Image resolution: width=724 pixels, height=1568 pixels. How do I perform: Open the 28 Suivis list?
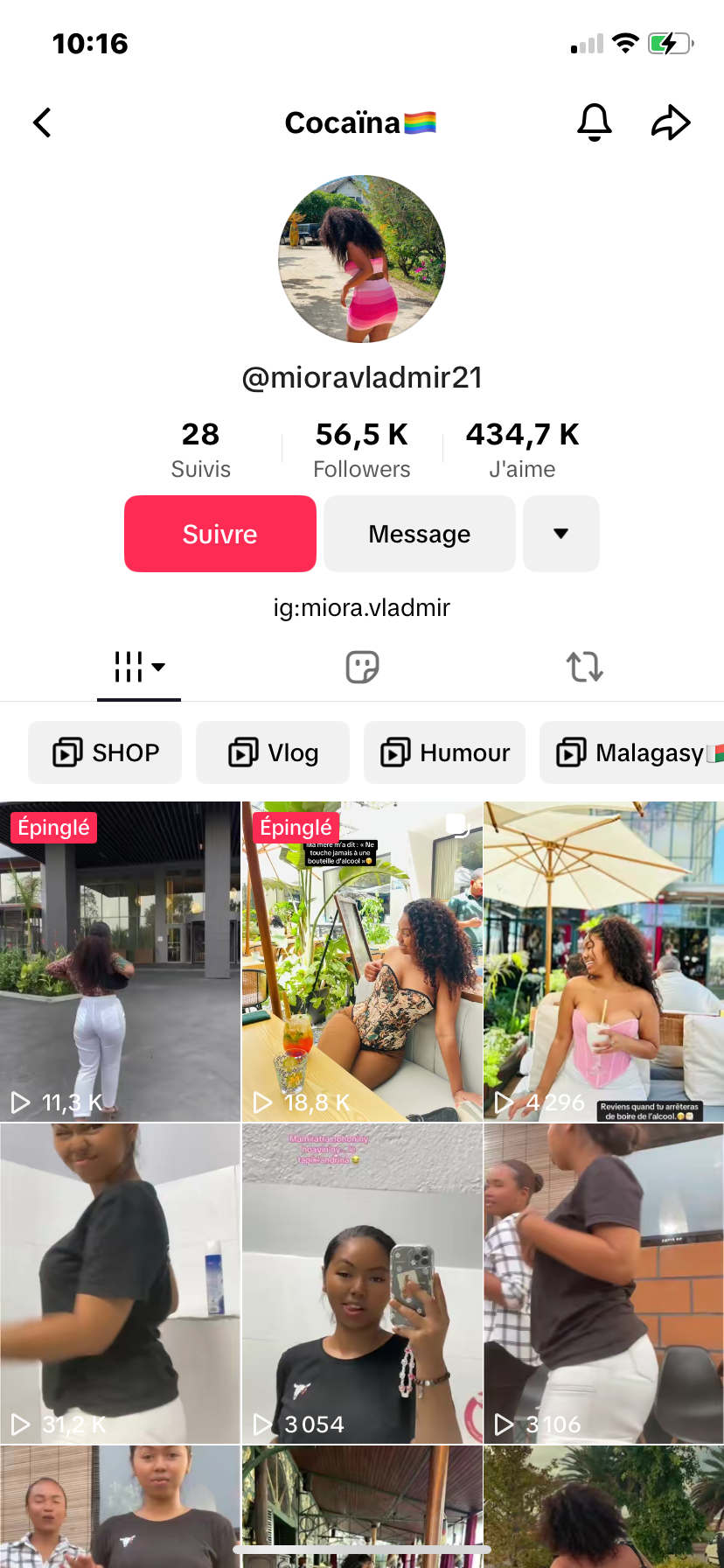[201, 449]
